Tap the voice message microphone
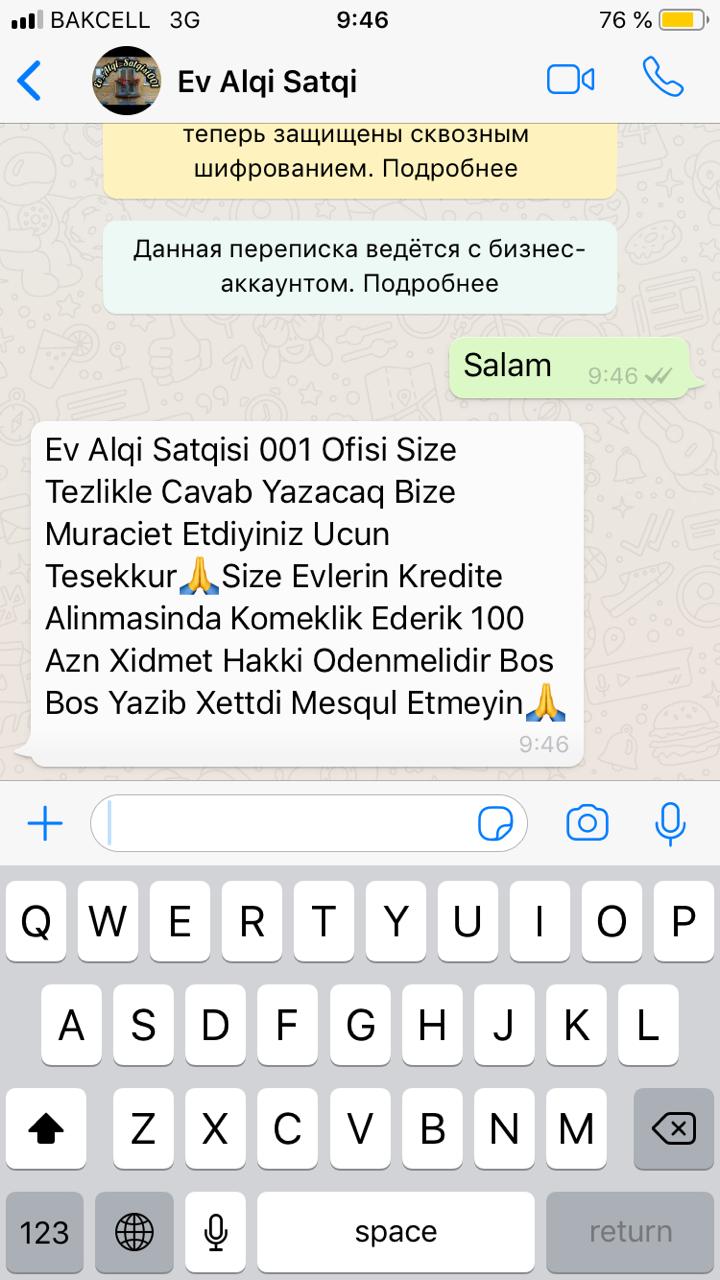The height and width of the screenshot is (1280, 720). coord(670,823)
